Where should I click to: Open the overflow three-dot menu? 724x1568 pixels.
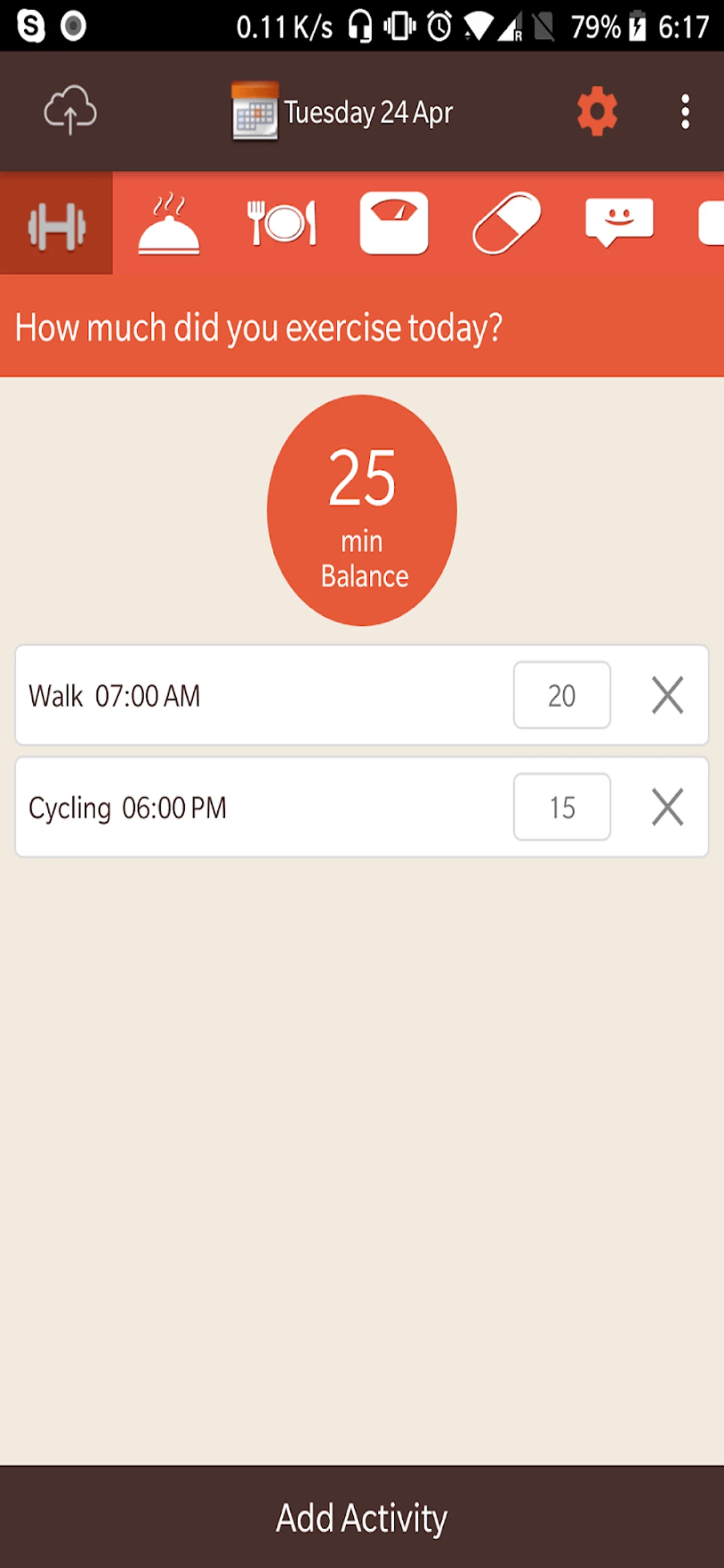[685, 111]
